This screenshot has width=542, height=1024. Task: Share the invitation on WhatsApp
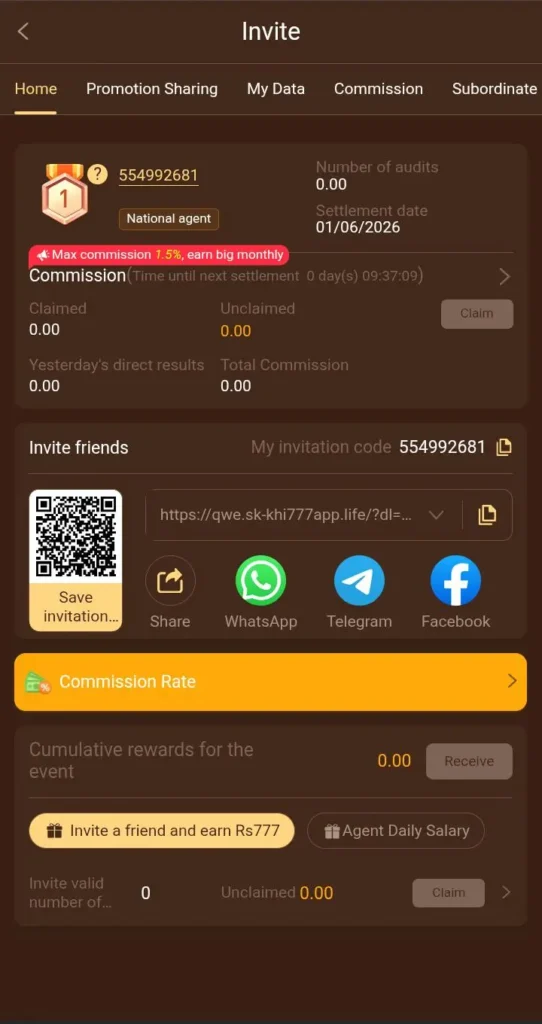point(261,592)
